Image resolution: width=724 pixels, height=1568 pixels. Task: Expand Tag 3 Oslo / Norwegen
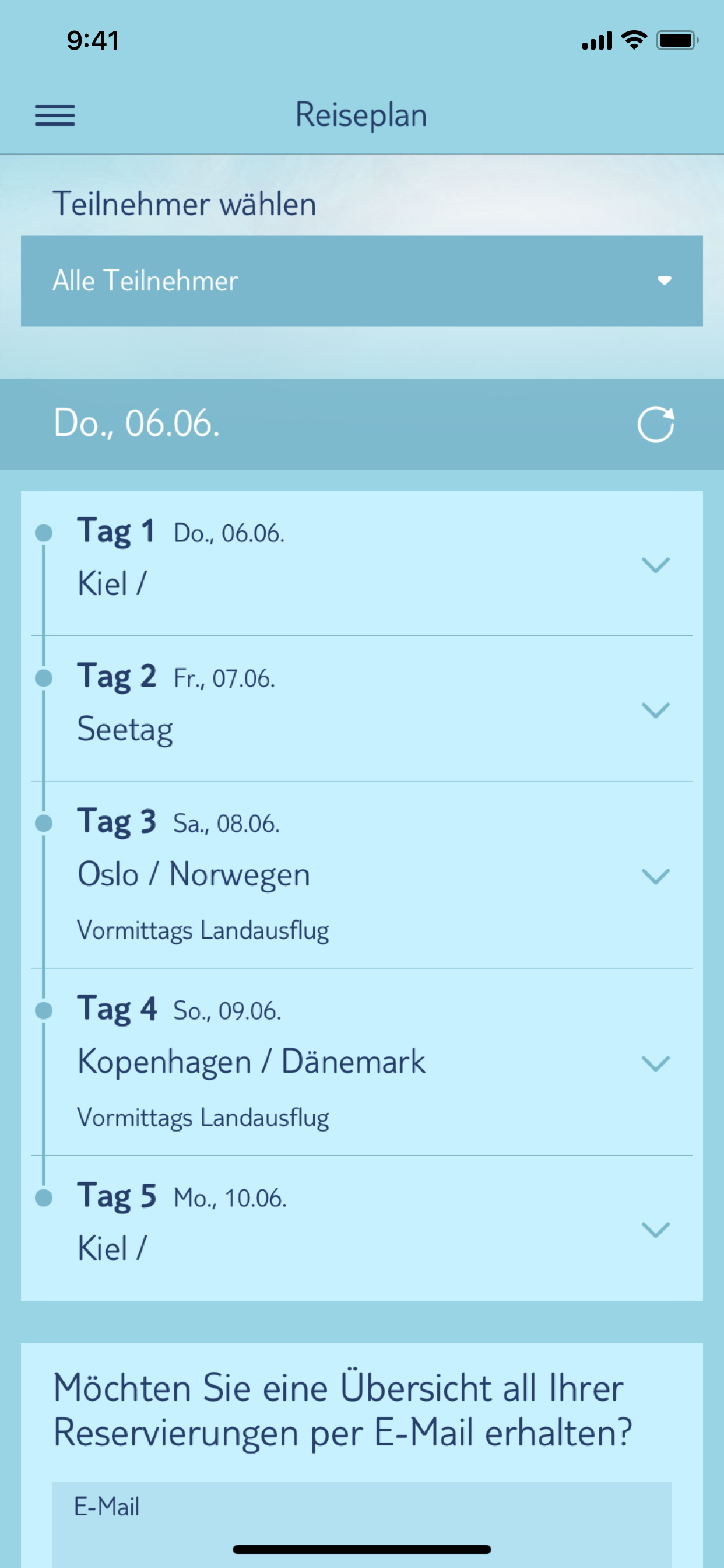tap(655, 876)
